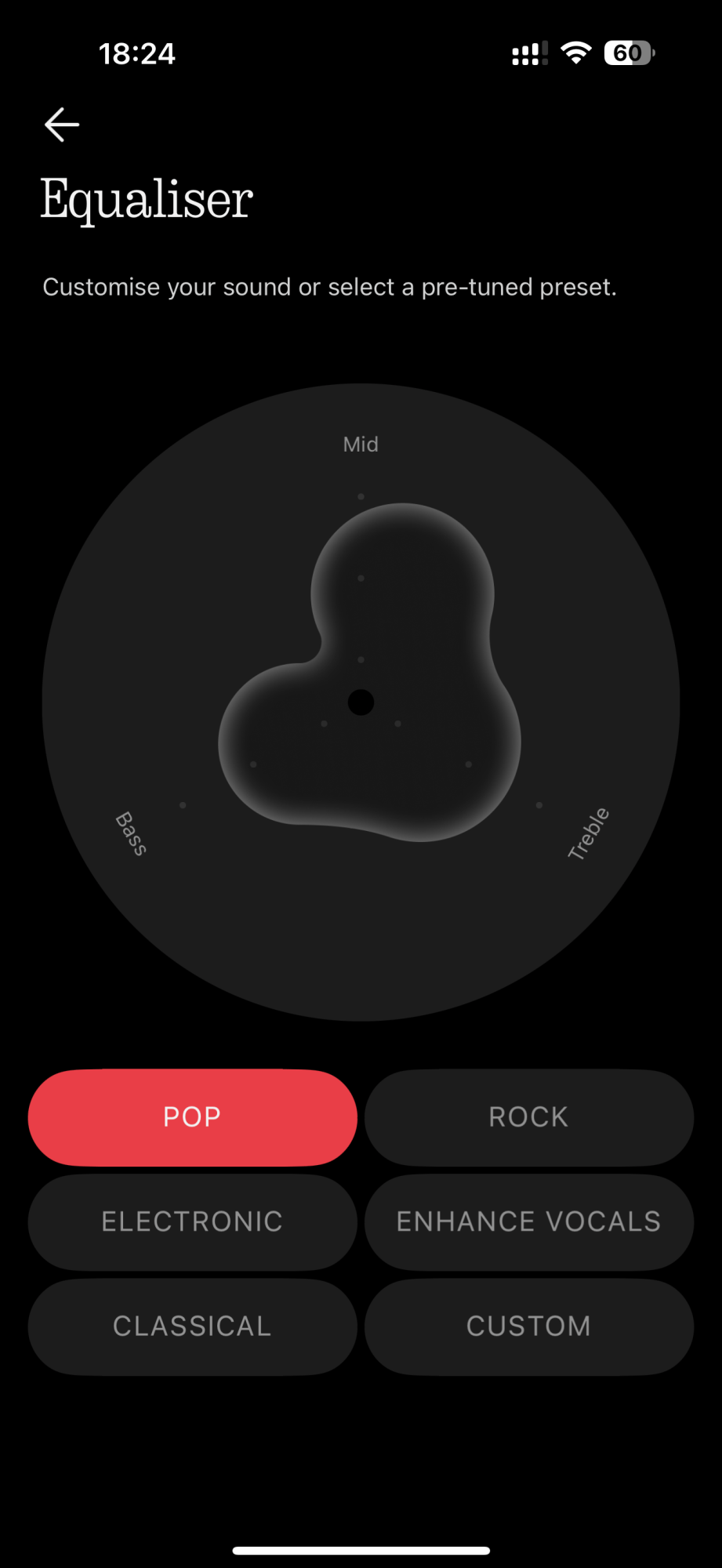Open the Custom equaliser preset
The width and height of the screenshot is (722, 1568).
528,1326
